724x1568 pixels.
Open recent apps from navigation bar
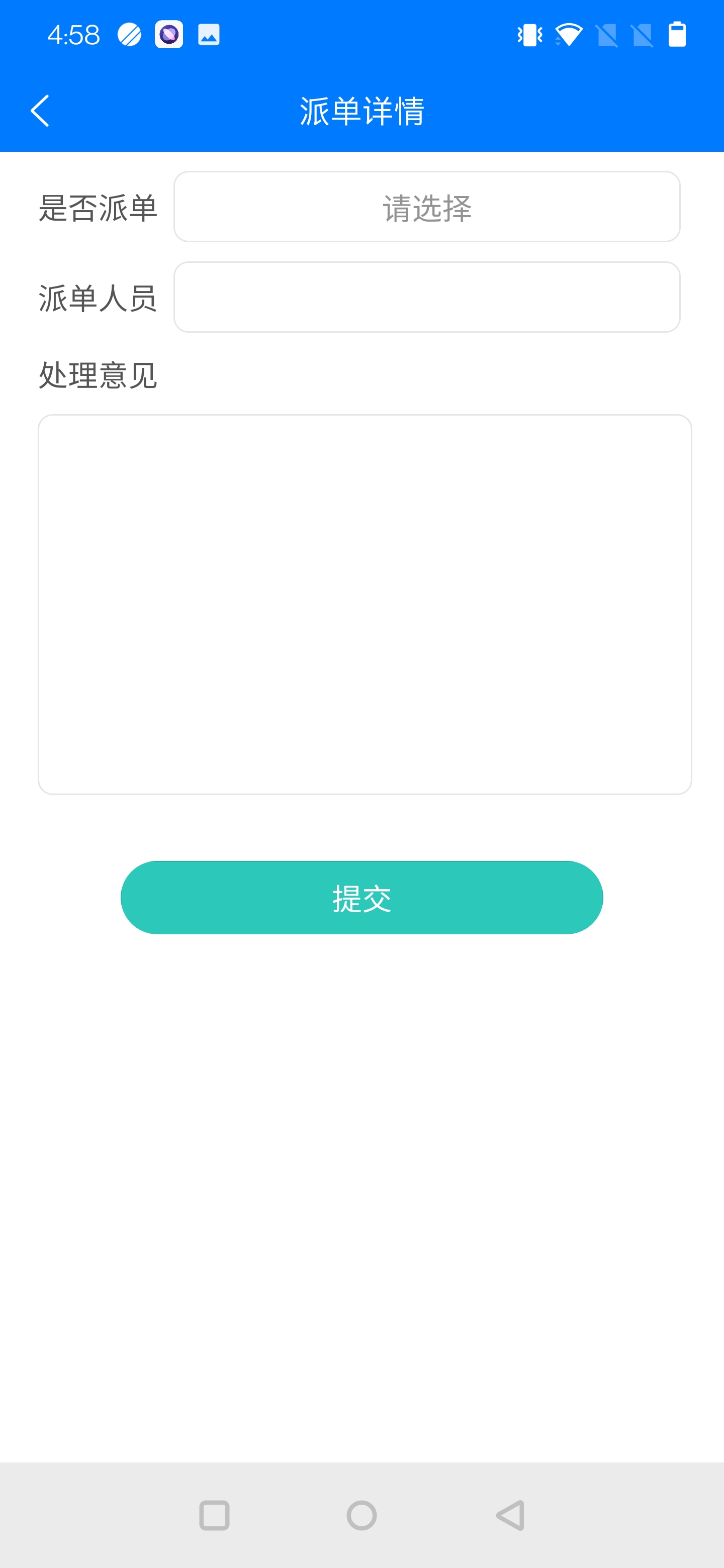coord(214,1515)
